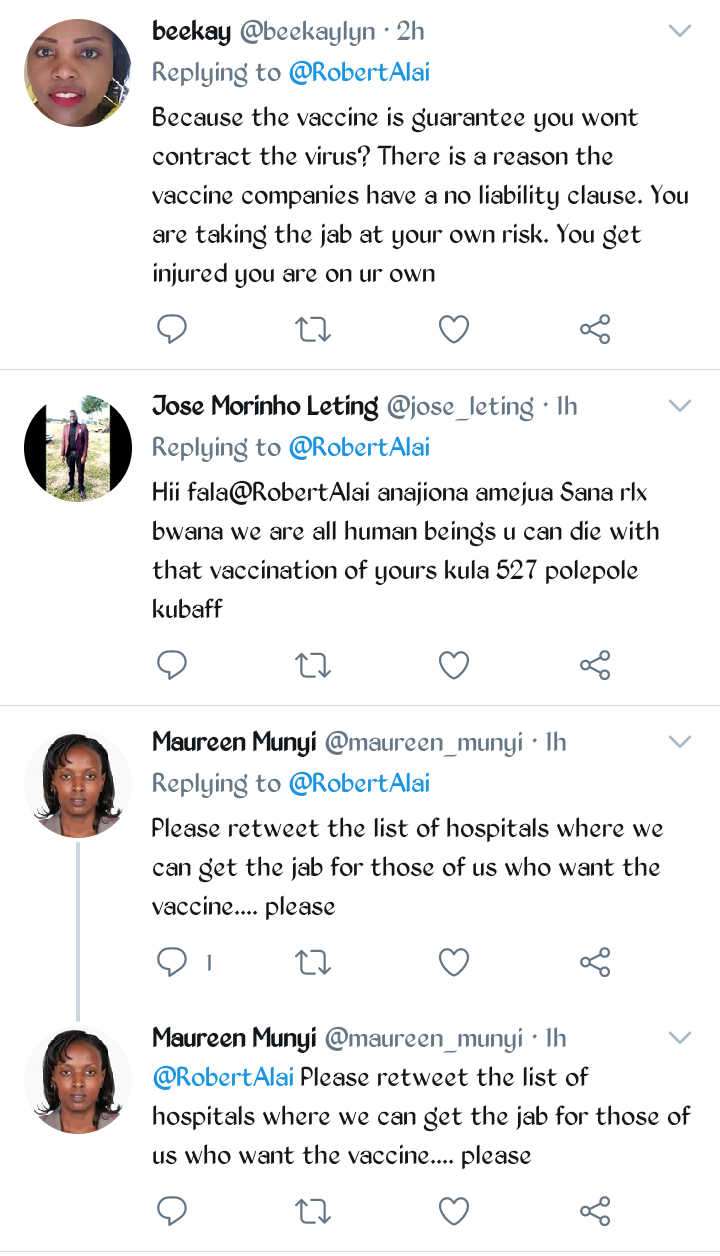Retweet beekay's tweet about vaccine liability
The width and height of the screenshot is (720, 1256).
pos(314,329)
